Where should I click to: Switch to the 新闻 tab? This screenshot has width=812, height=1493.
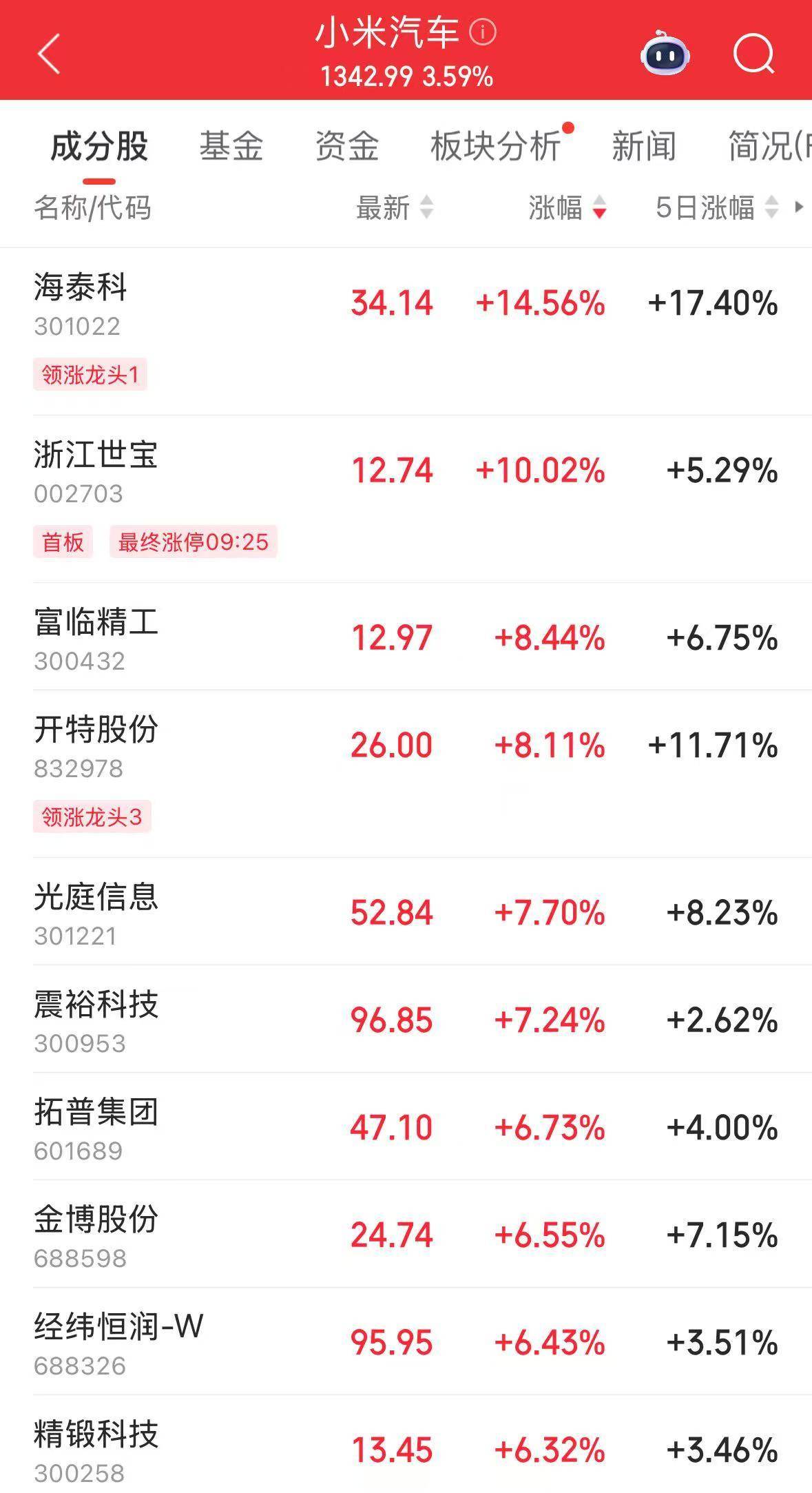644,146
